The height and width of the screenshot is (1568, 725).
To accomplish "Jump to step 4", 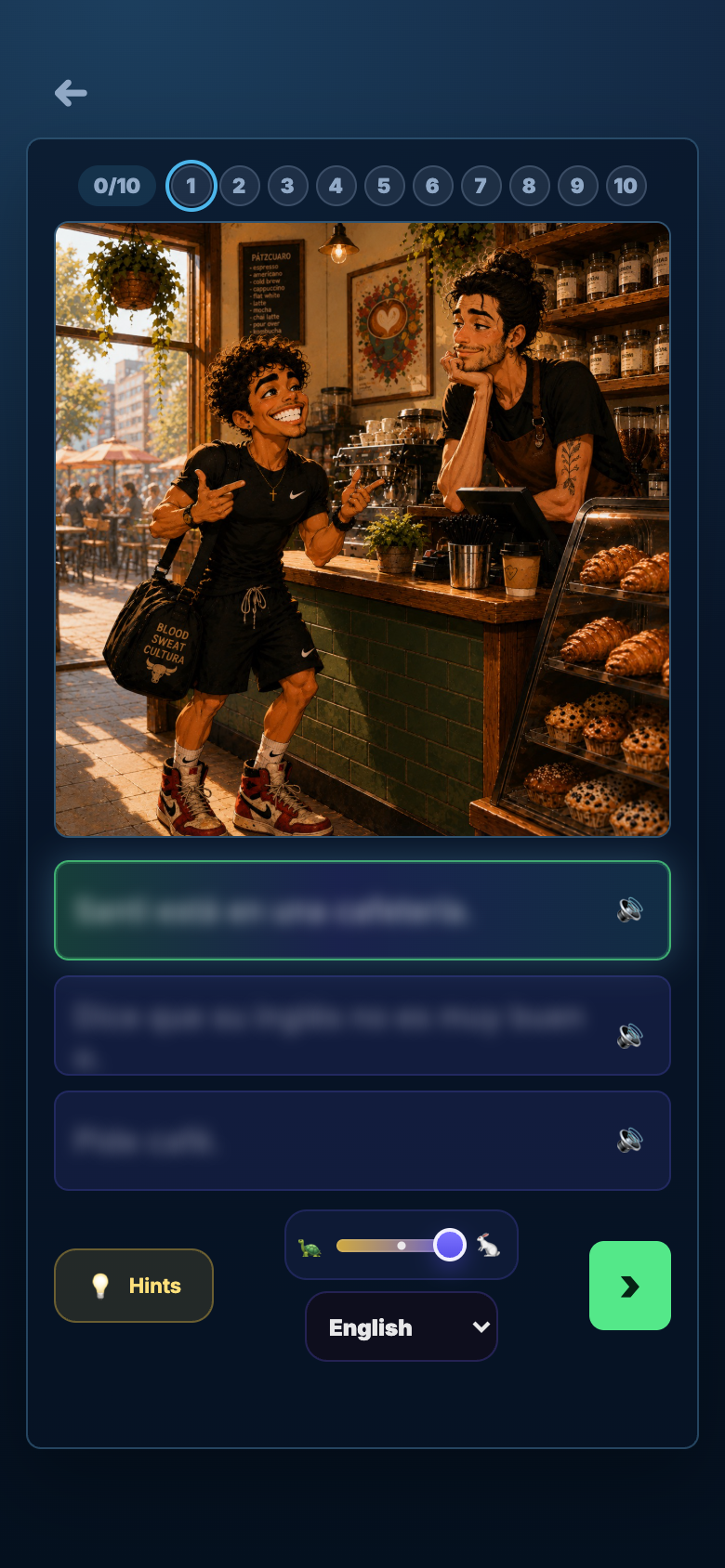I will pos(336,186).
